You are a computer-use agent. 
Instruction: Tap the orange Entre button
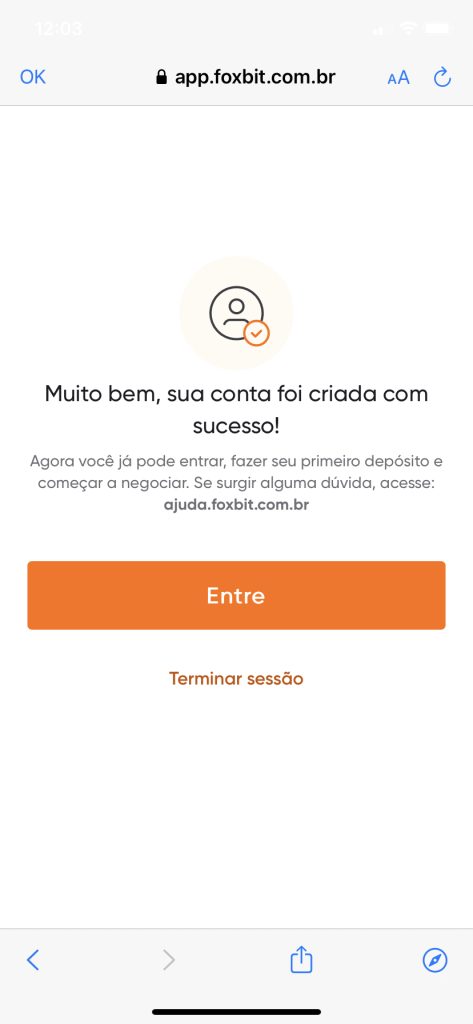(236, 595)
